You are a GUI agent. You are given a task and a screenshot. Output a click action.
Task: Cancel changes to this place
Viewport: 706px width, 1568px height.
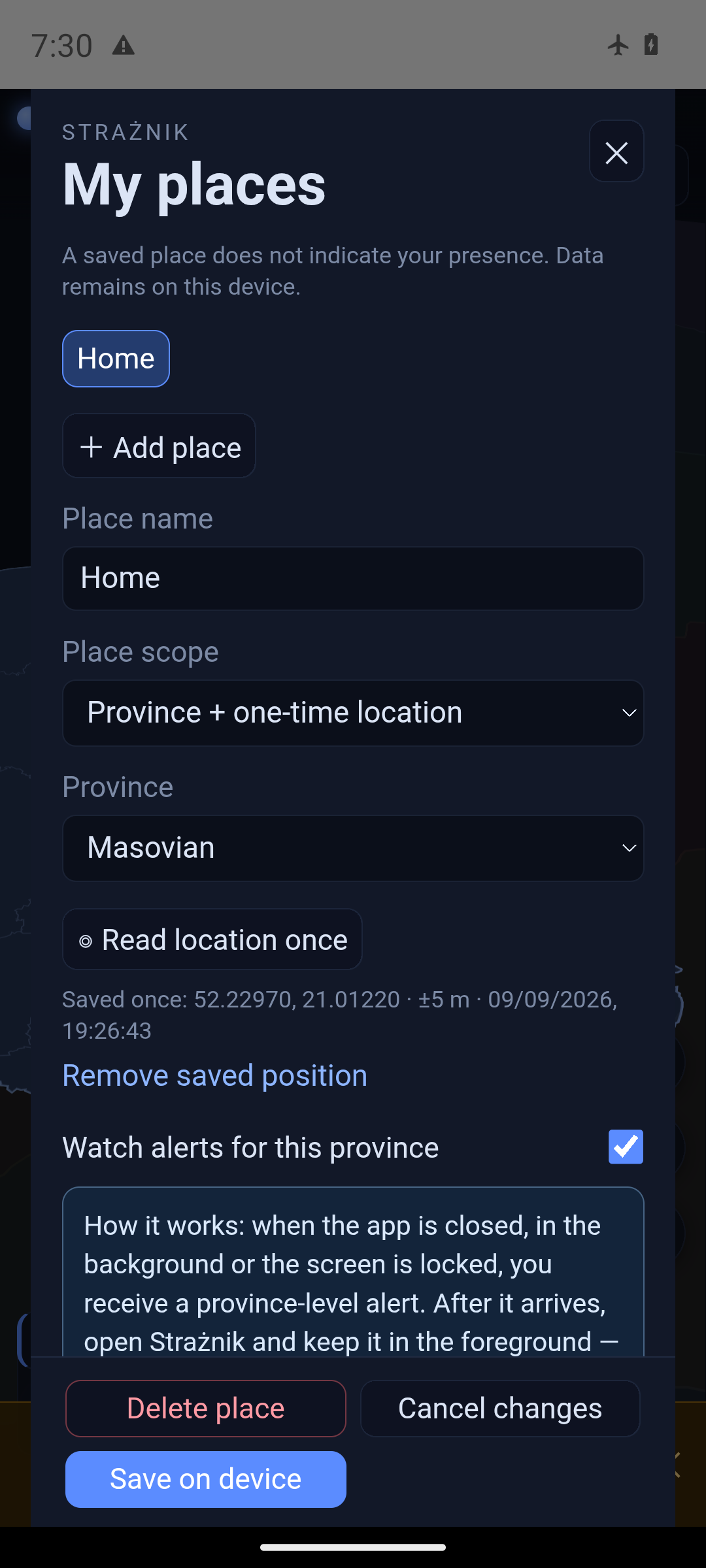click(x=500, y=1409)
